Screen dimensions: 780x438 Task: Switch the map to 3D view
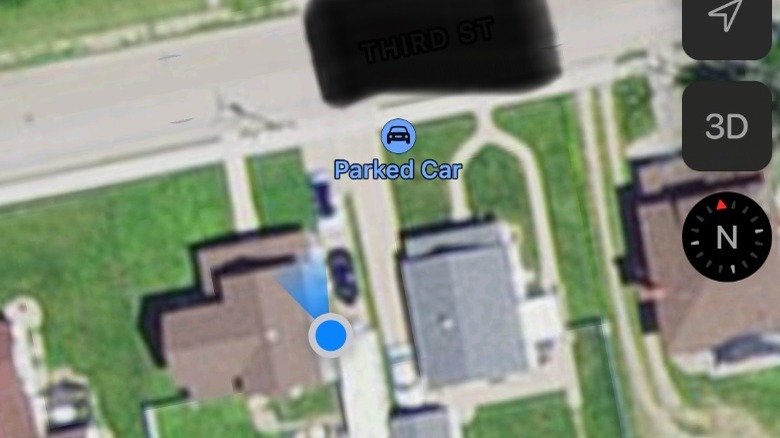726,127
